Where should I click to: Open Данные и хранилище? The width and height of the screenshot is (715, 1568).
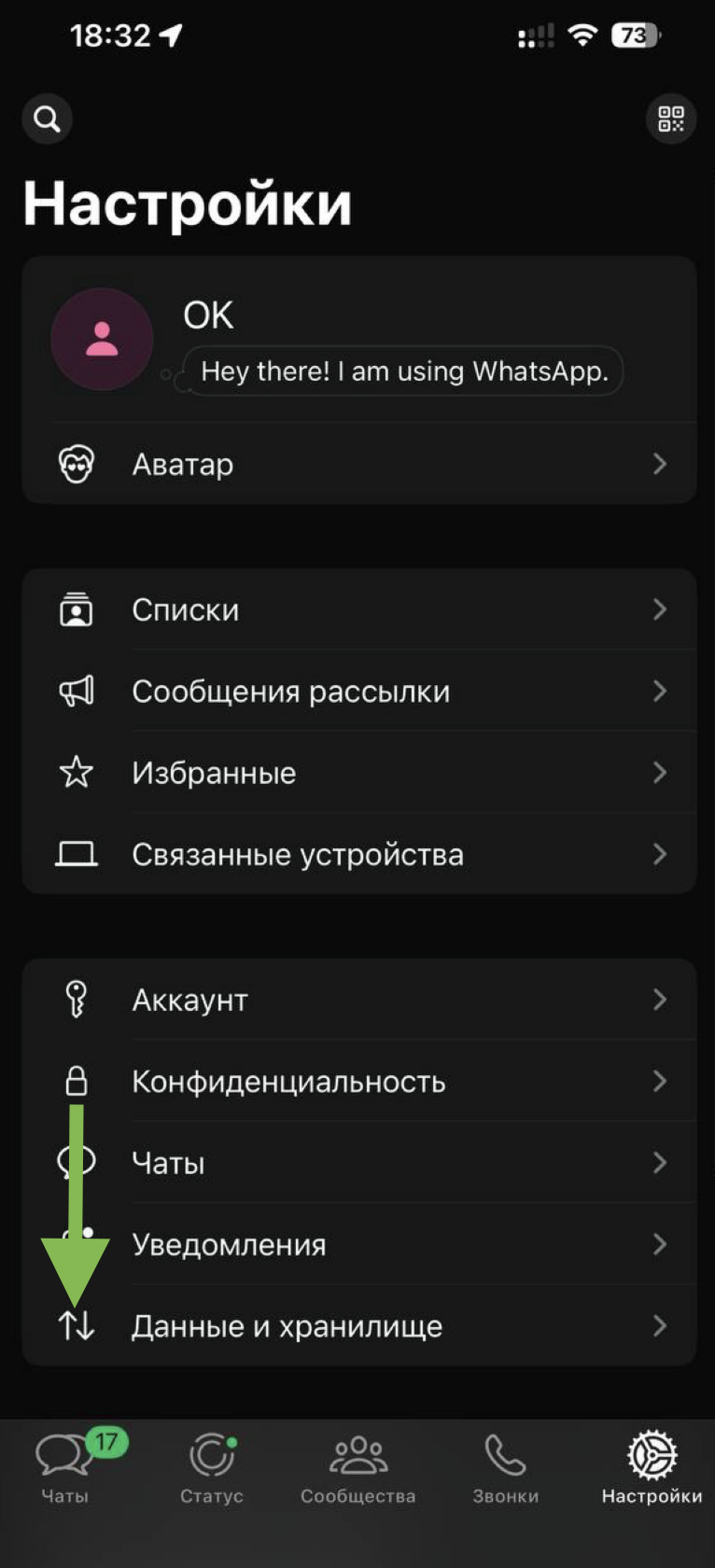[x=358, y=1326]
